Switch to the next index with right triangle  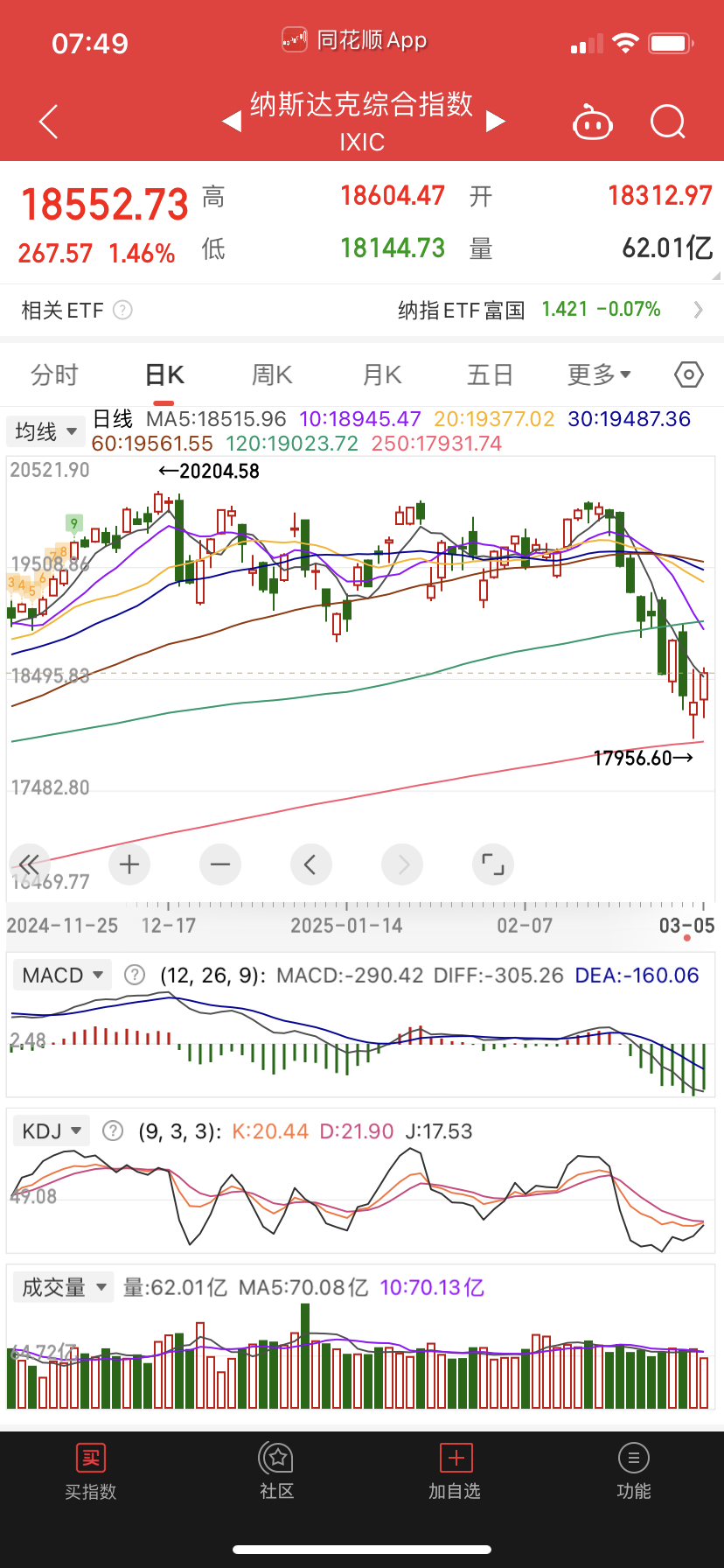pyautogui.click(x=496, y=121)
